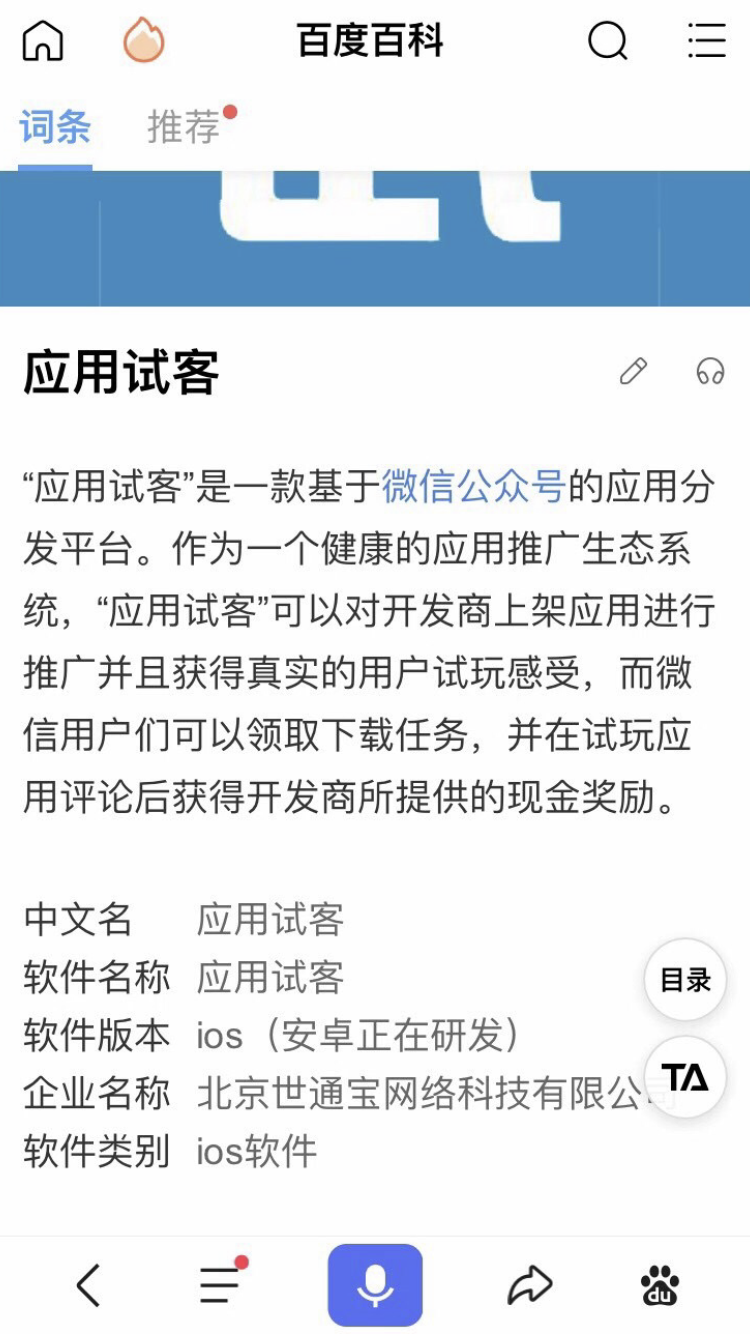Open the Baidu paw icon
Screen dimensions: 750x1334
tap(660, 1286)
